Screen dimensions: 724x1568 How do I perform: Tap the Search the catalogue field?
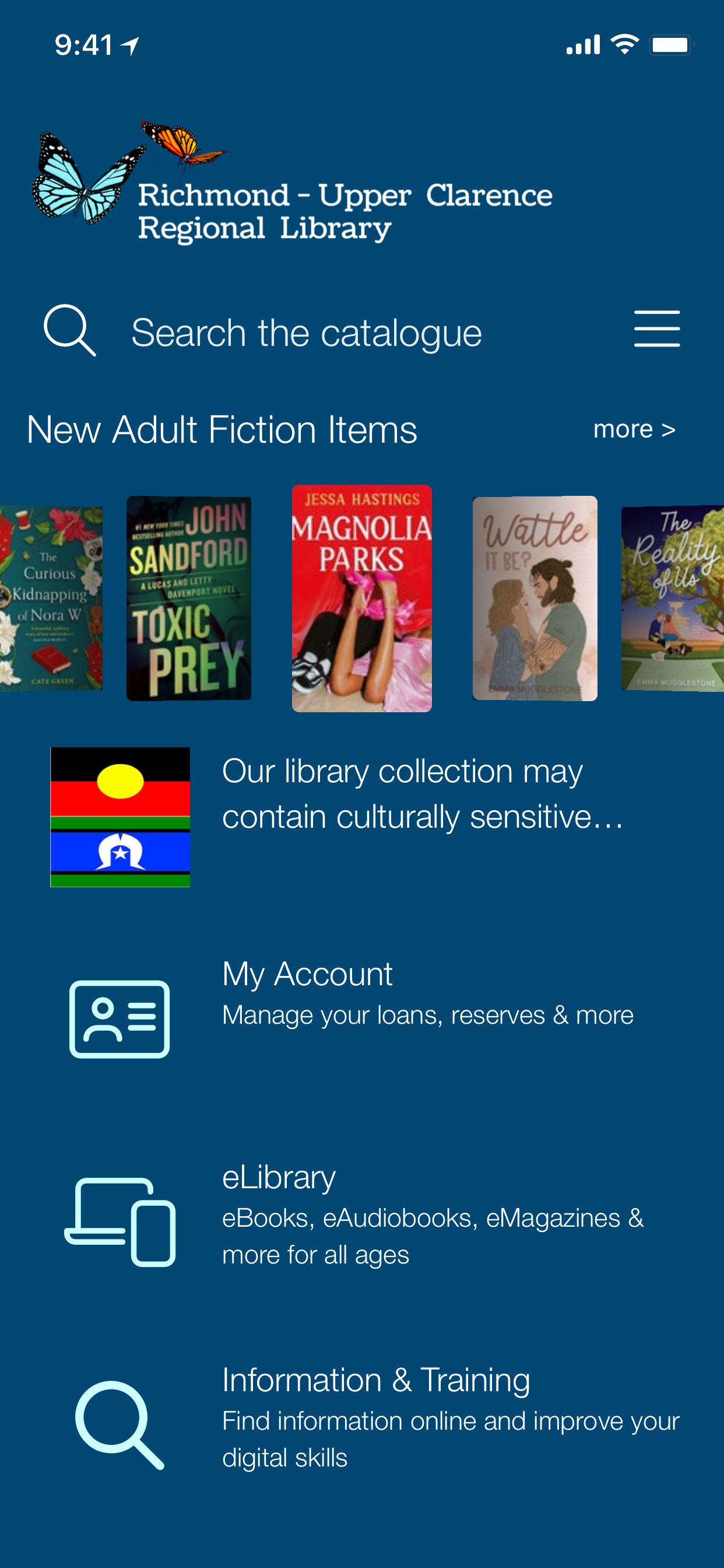coord(307,333)
